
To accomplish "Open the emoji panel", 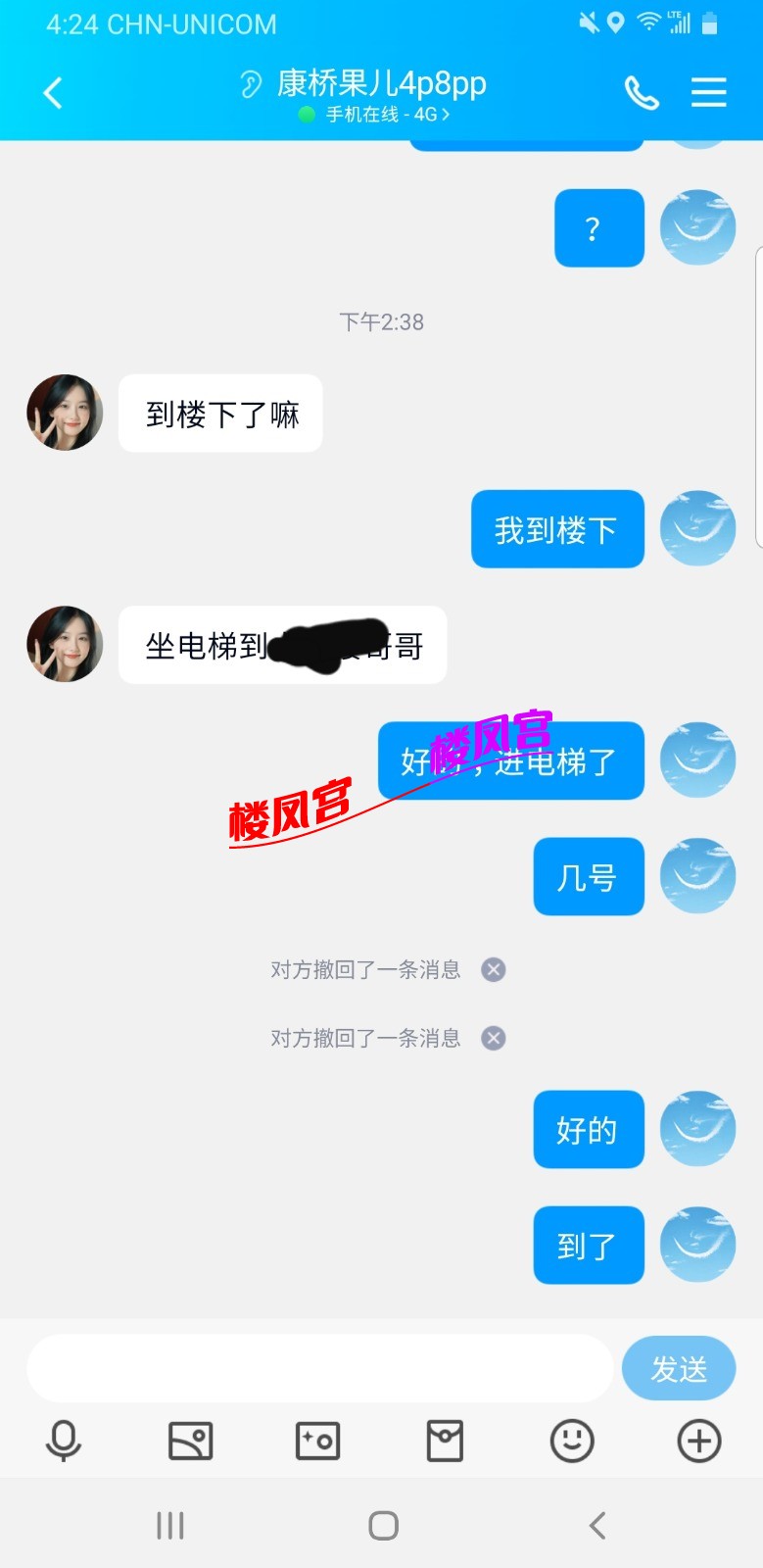I will (x=572, y=1441).
